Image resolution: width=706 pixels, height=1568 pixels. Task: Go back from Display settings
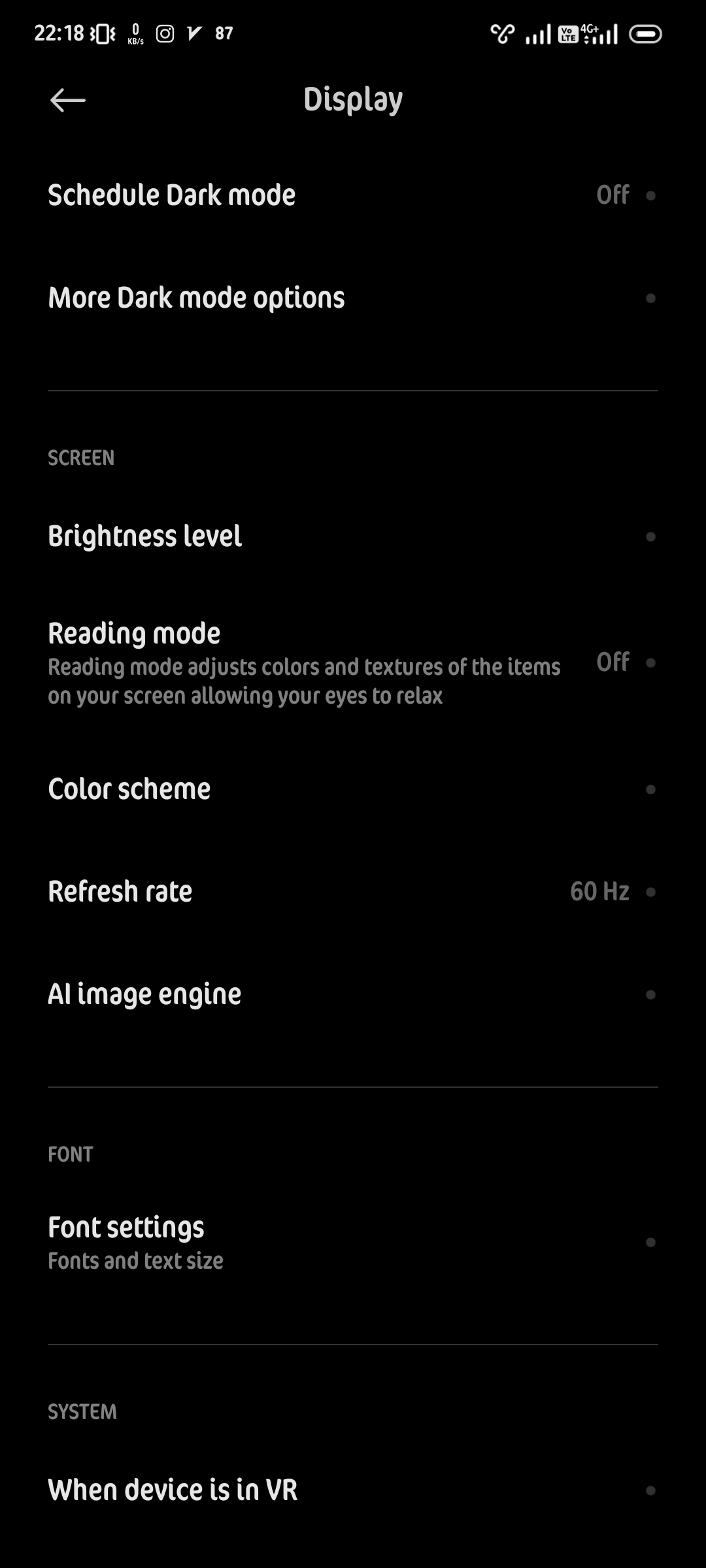68,100
